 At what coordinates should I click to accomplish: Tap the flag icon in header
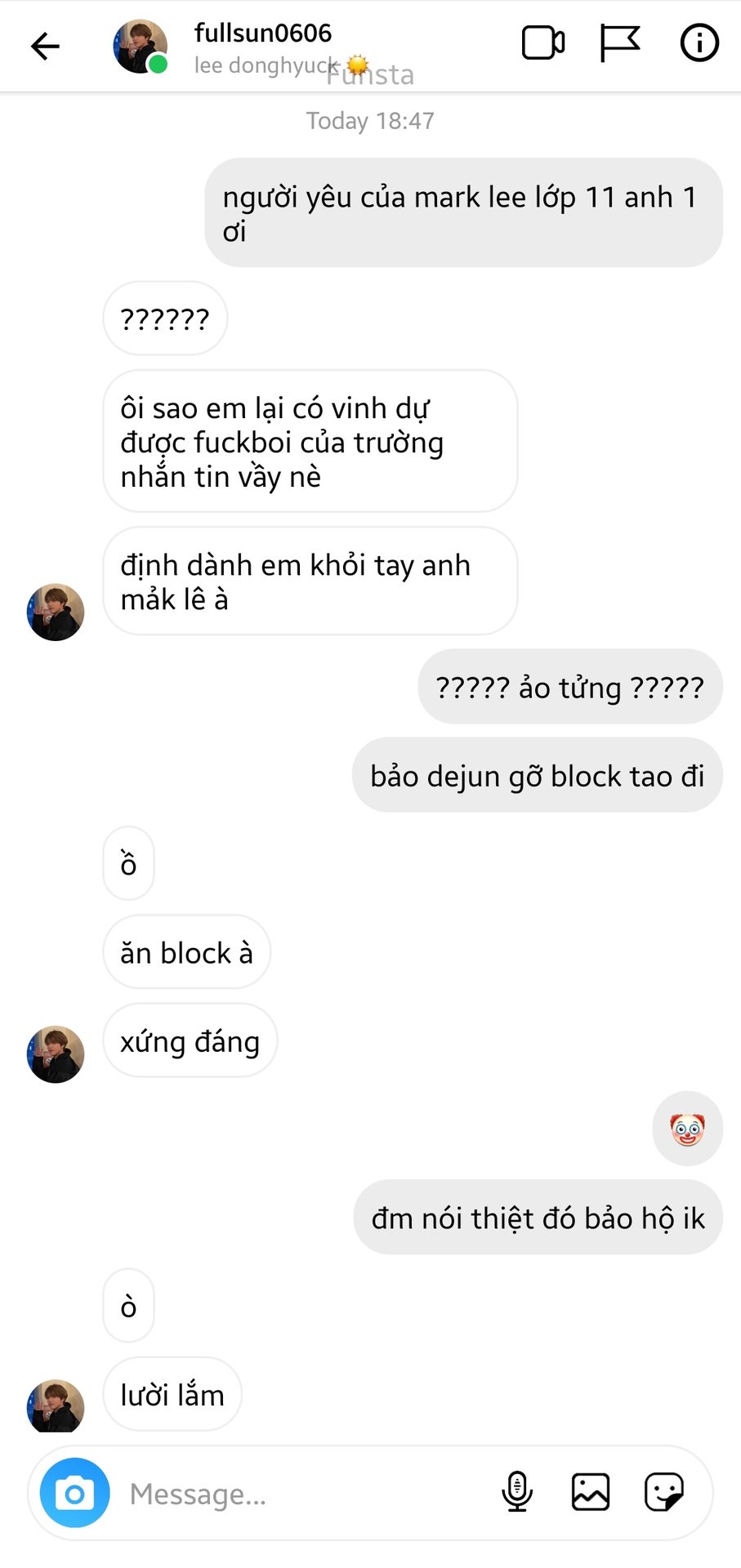pyautogui.click(x=619, y=43)
